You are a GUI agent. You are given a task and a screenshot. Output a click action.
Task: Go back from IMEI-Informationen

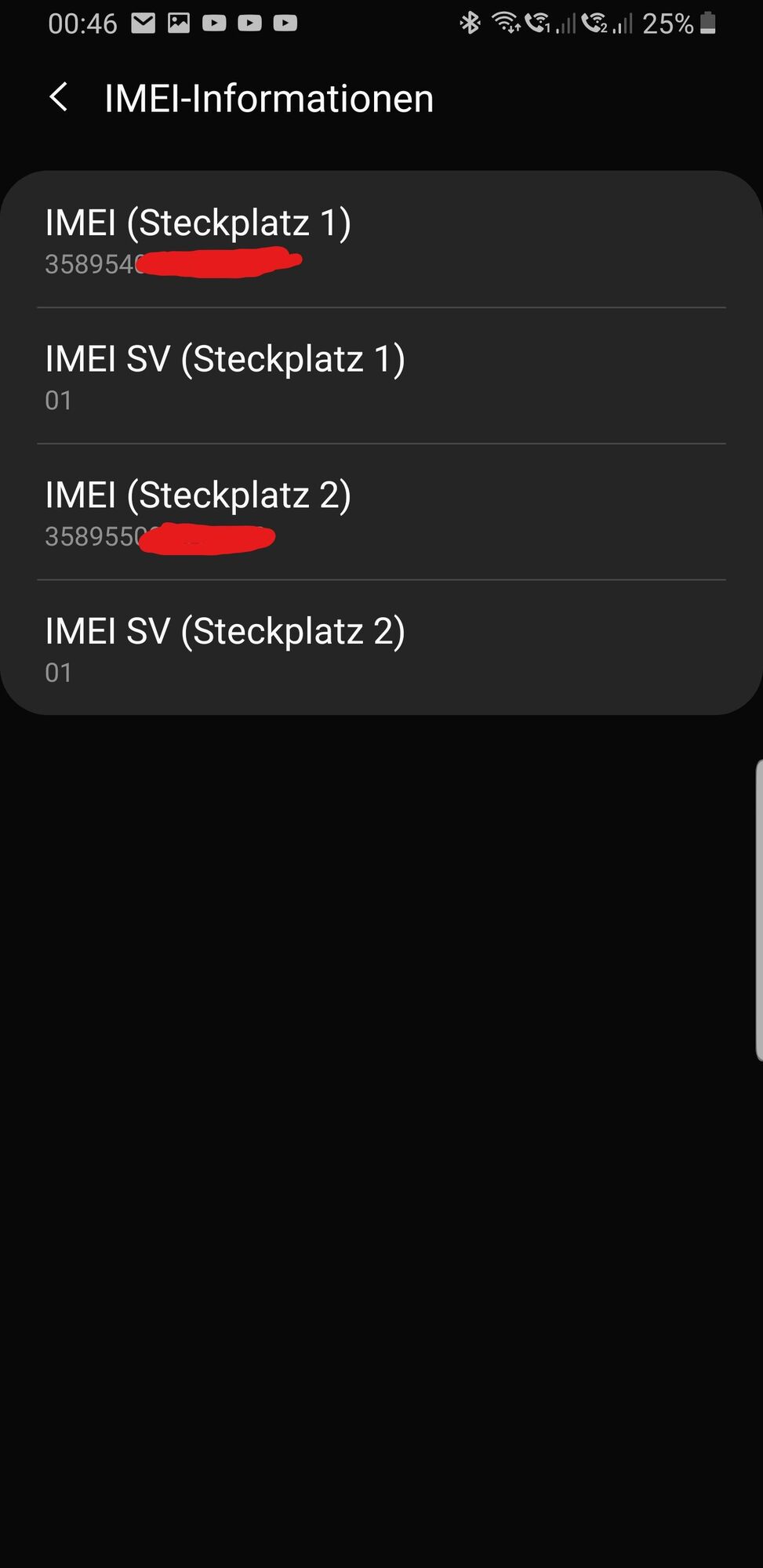coord(59,98)
